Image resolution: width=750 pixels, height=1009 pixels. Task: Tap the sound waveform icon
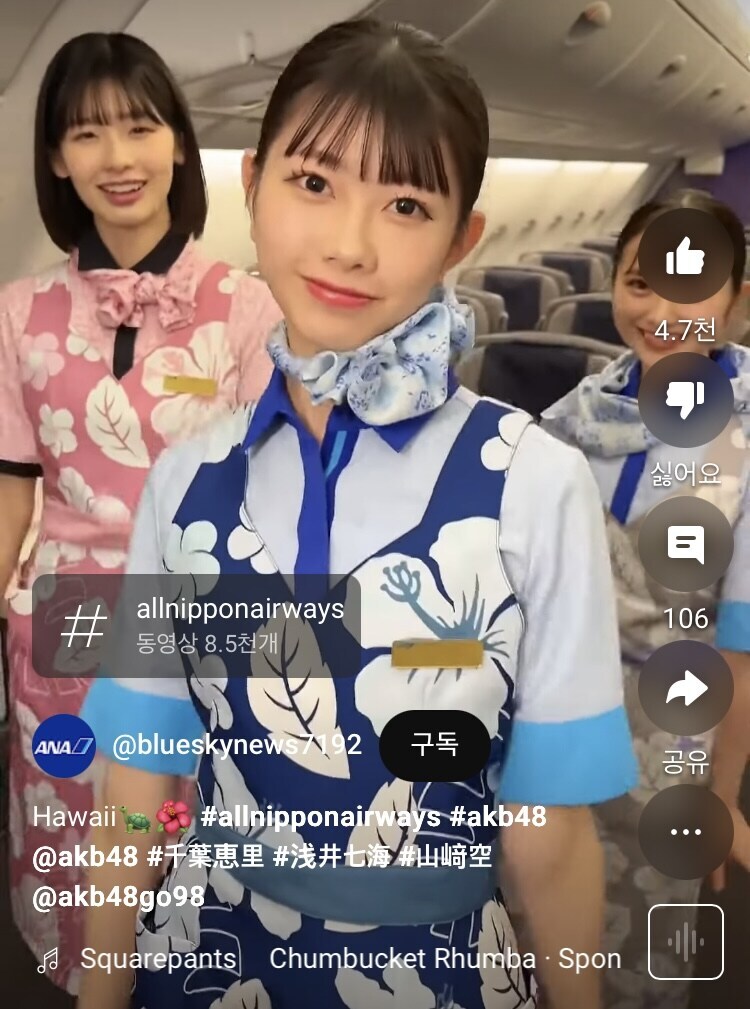[x=685, y=941]
